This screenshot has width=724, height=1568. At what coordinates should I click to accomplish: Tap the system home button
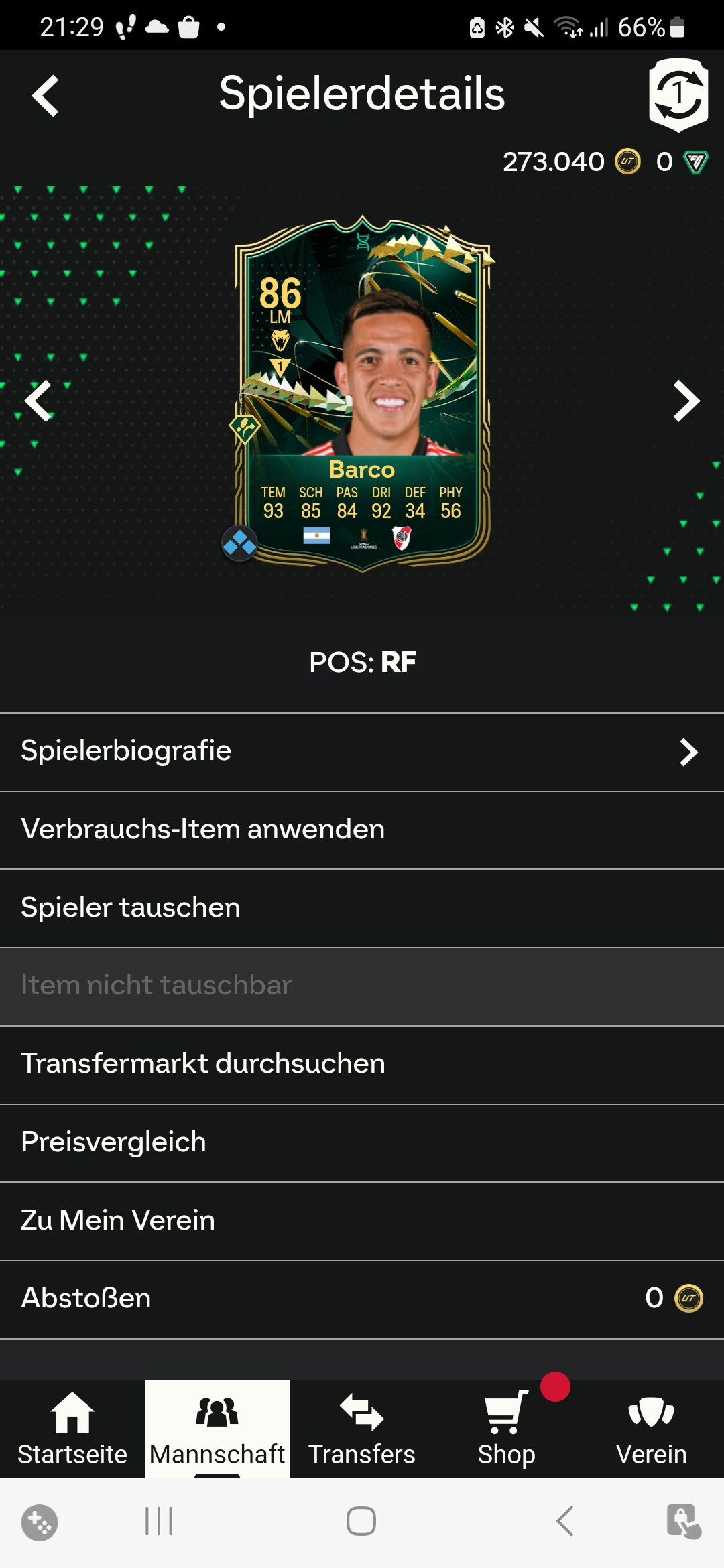pyautogui.click(x=361, y=1521)
